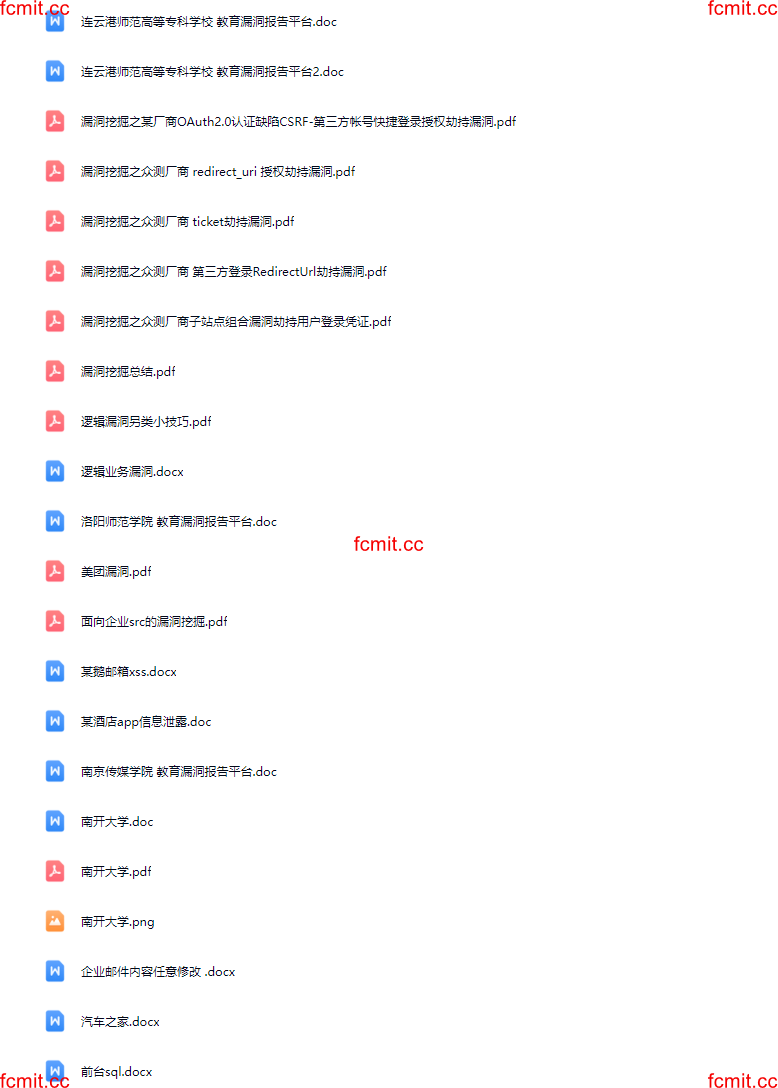This screenshot has width=778, height=1088.
Task: Click the PNG image icon for 南开大学.png
Action: point(54,921)
